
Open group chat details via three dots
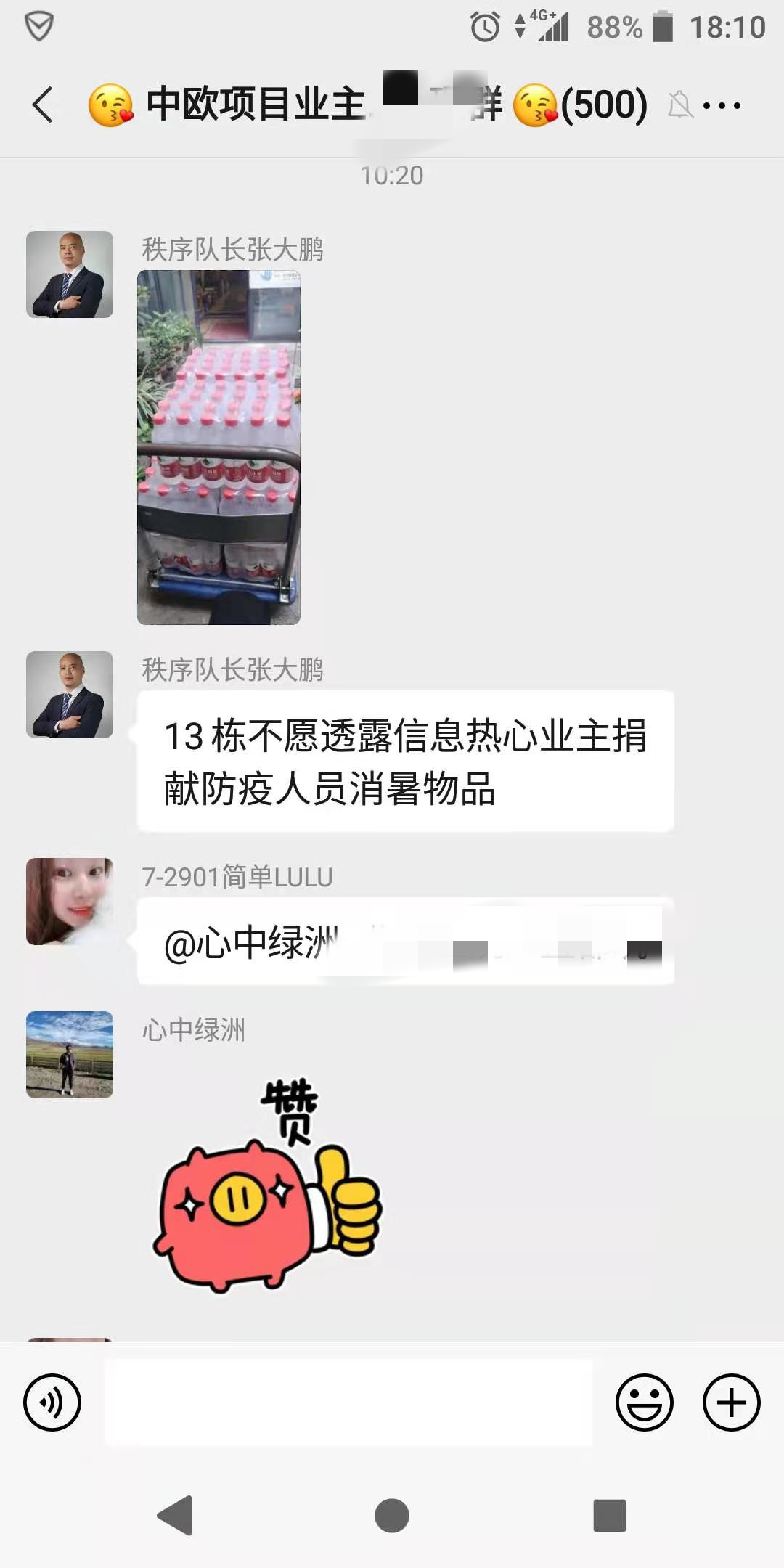pyautogui.click(x=722, y=105)
